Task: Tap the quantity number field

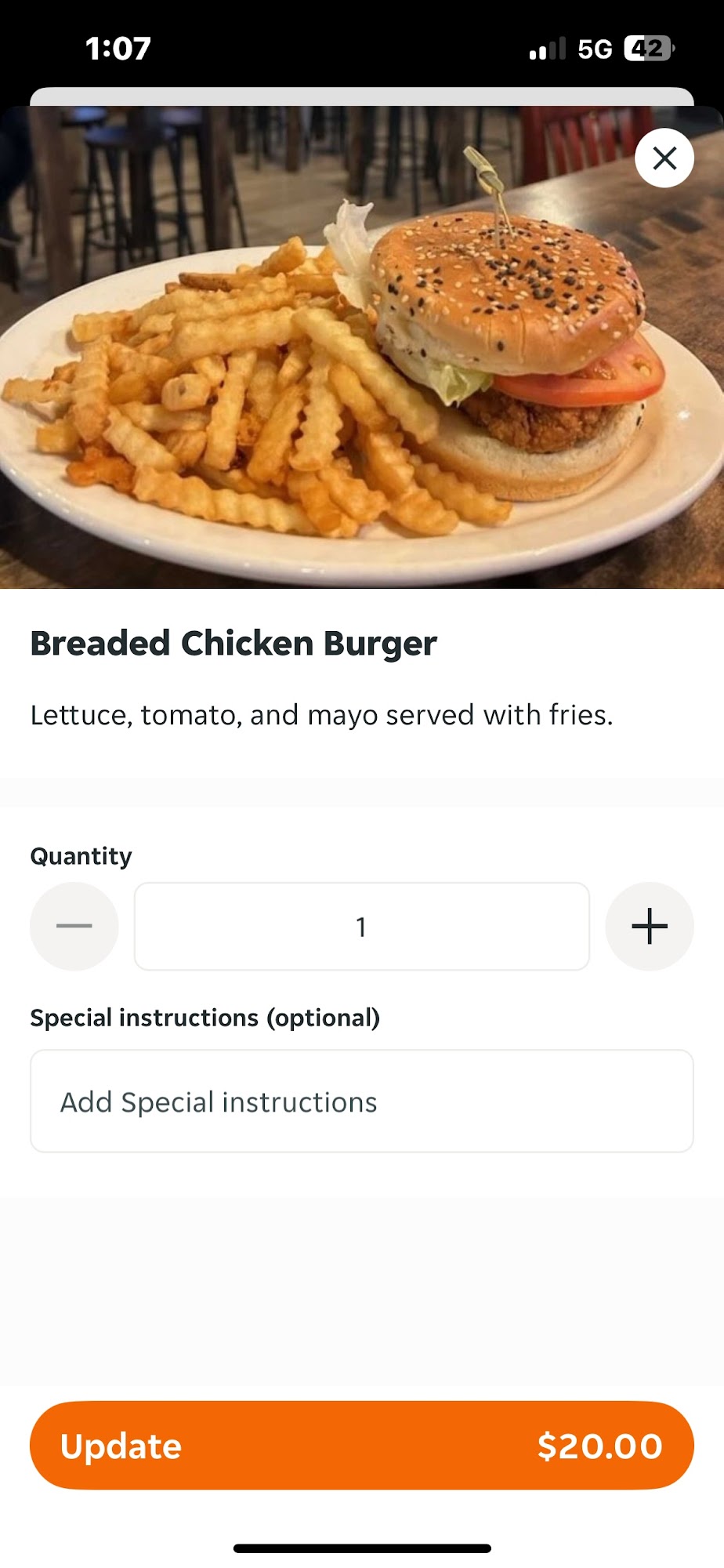Action: (x=361, y=926)
